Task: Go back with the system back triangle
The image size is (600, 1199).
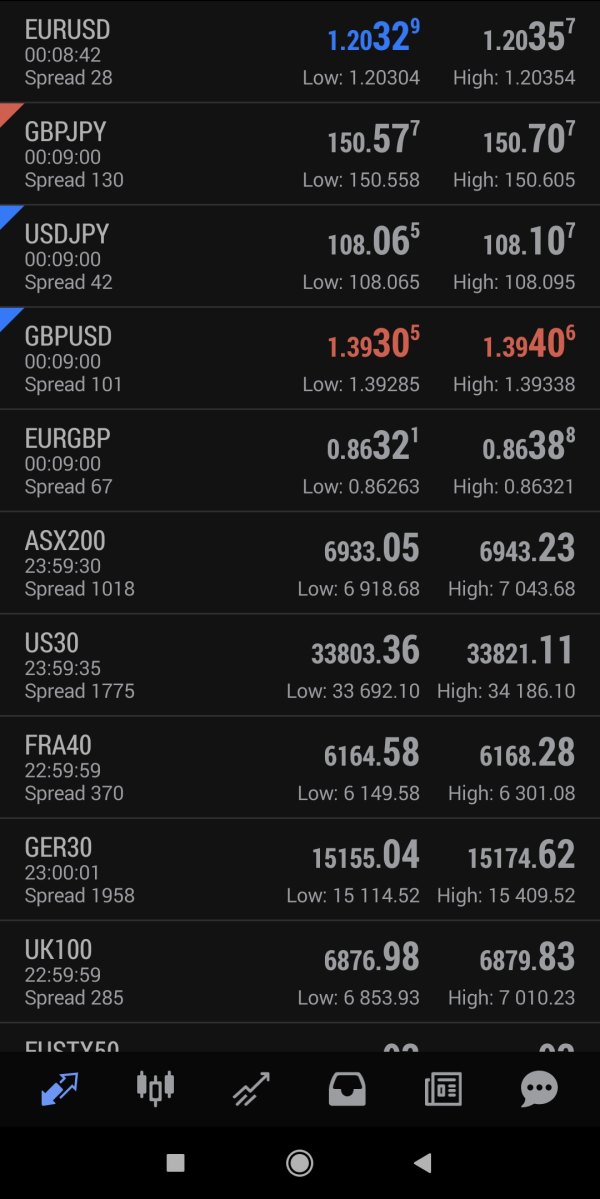Action: [423, 1163]
